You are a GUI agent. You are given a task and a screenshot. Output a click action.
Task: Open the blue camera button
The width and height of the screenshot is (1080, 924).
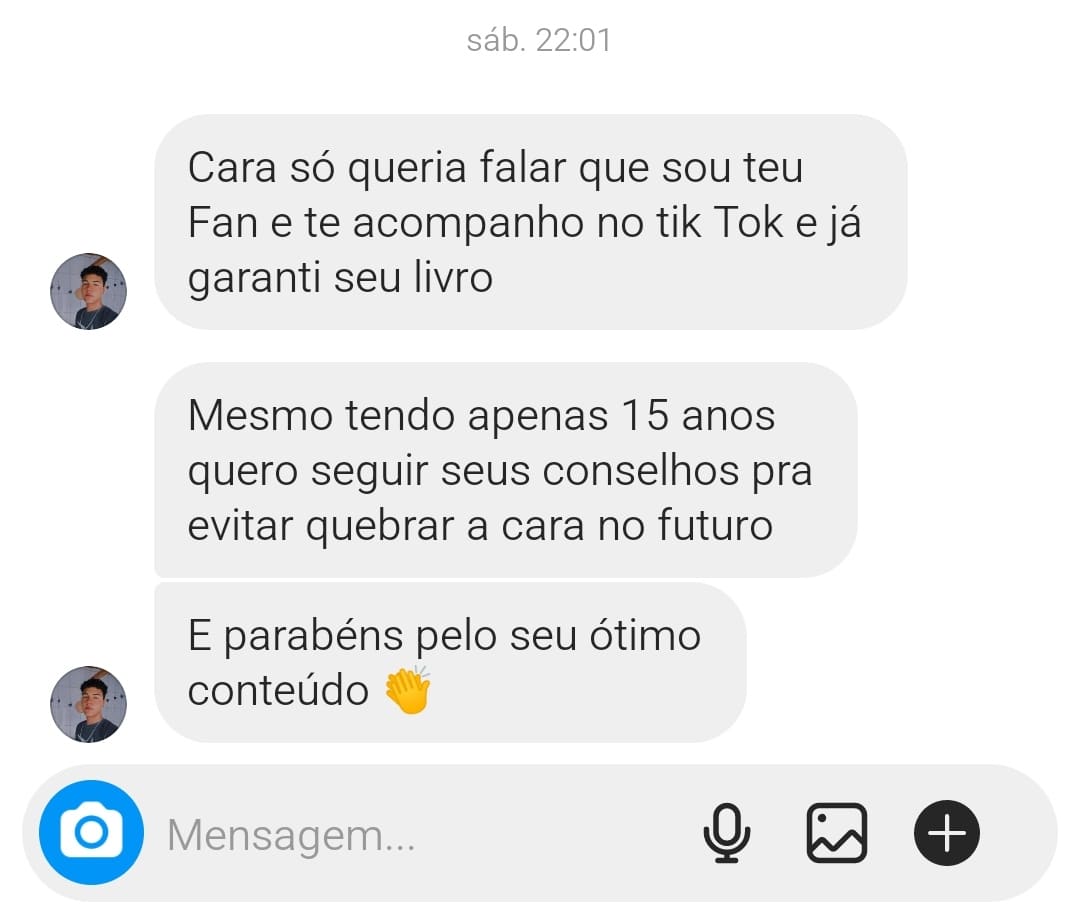91,832
